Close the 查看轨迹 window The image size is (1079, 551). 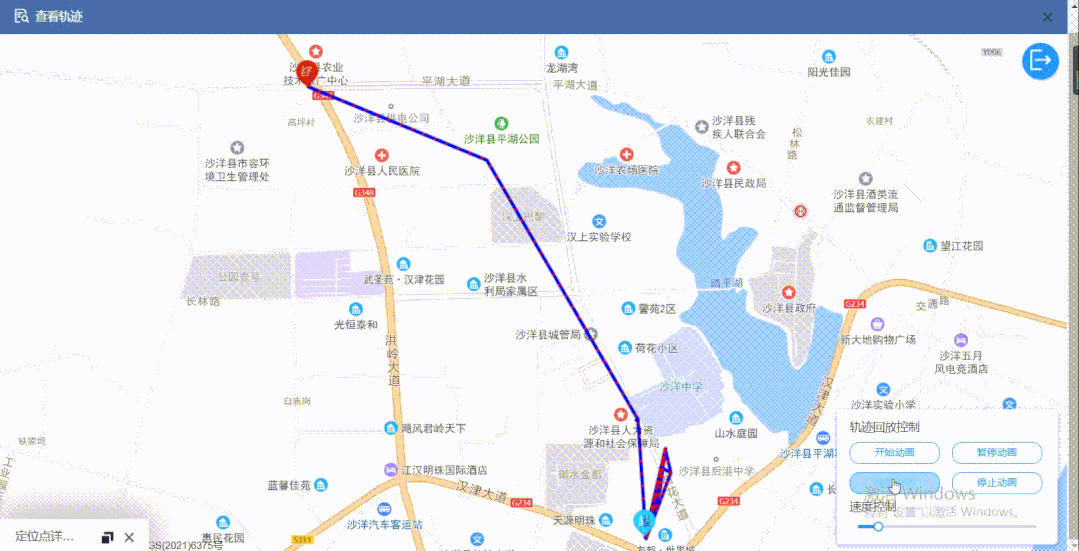(1047, 17)
